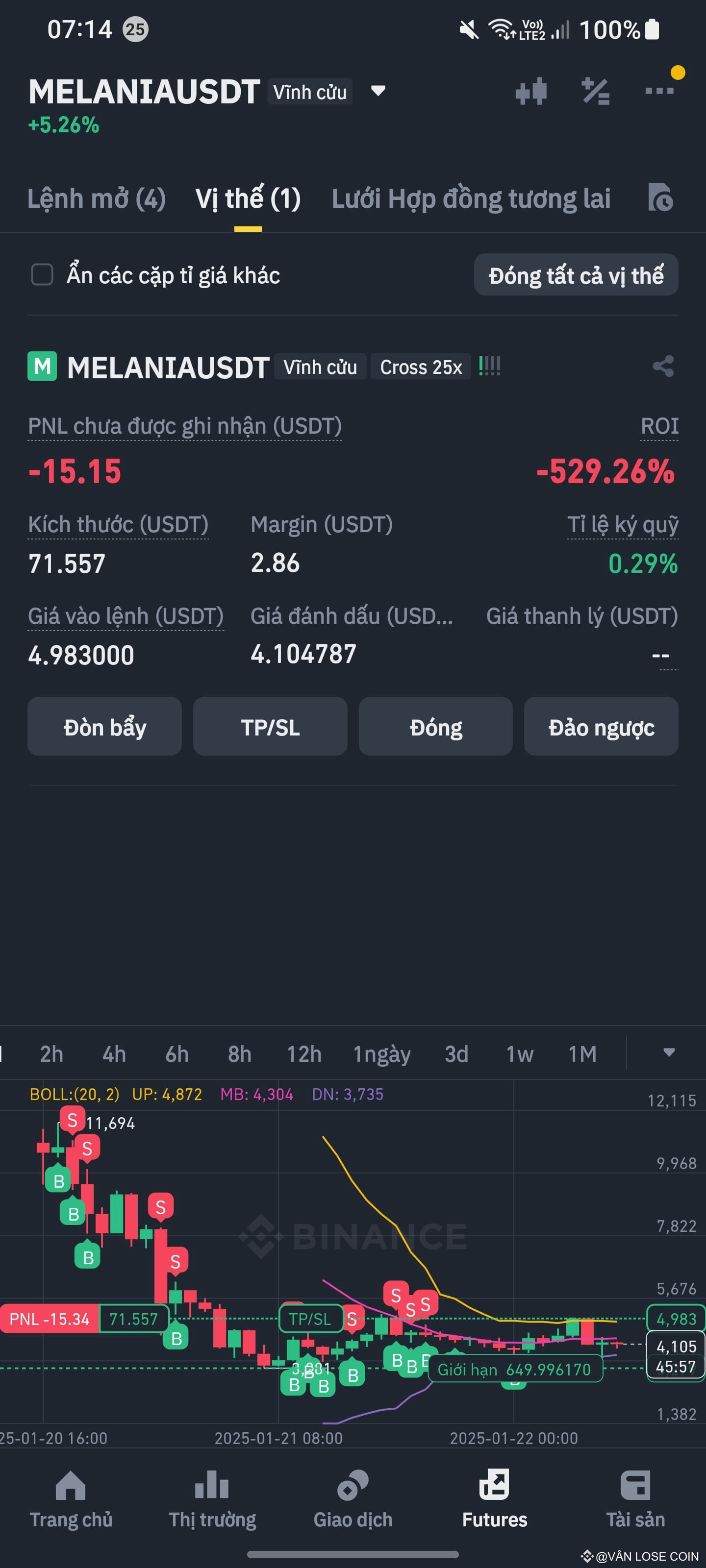Click the Đảo ngược position button
This screenshot has width=706, height=1568.
click(601, 727)
